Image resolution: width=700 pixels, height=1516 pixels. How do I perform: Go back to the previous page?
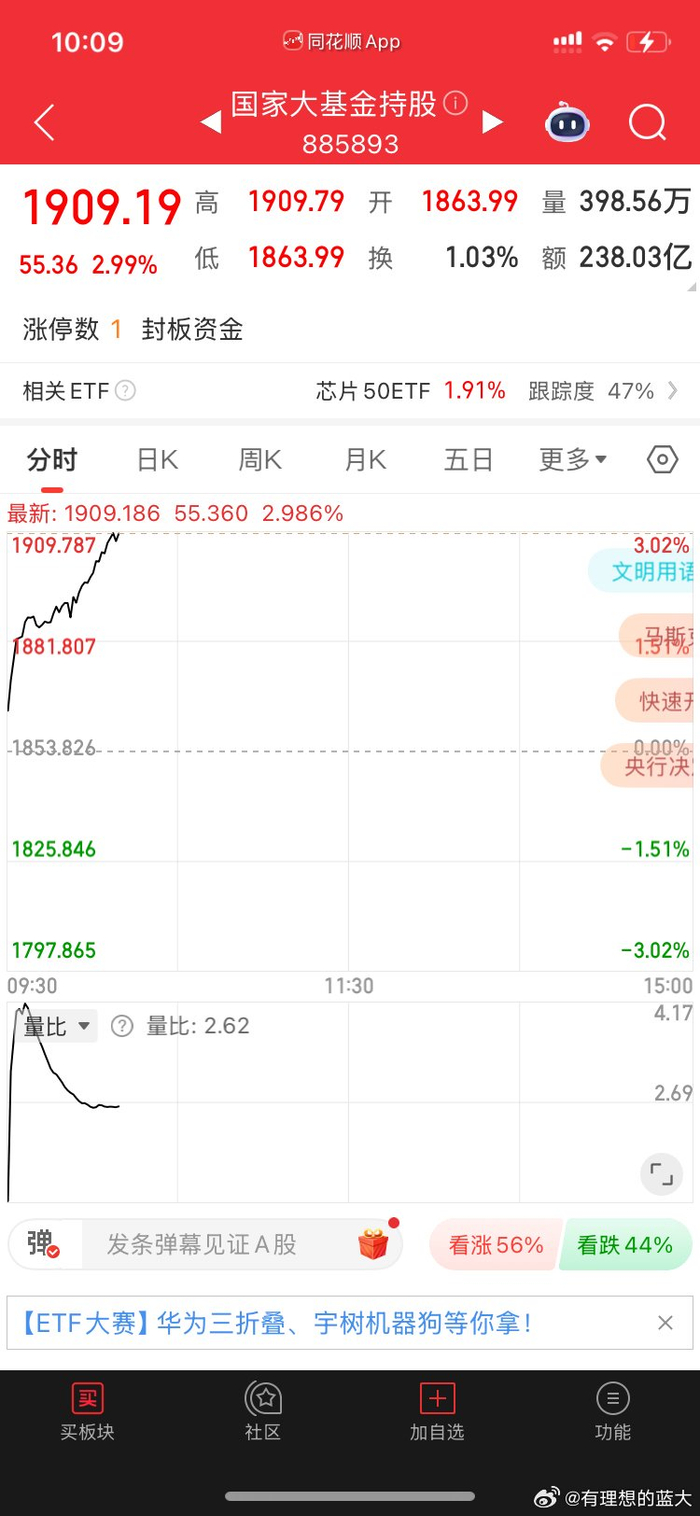click(44, 123)
